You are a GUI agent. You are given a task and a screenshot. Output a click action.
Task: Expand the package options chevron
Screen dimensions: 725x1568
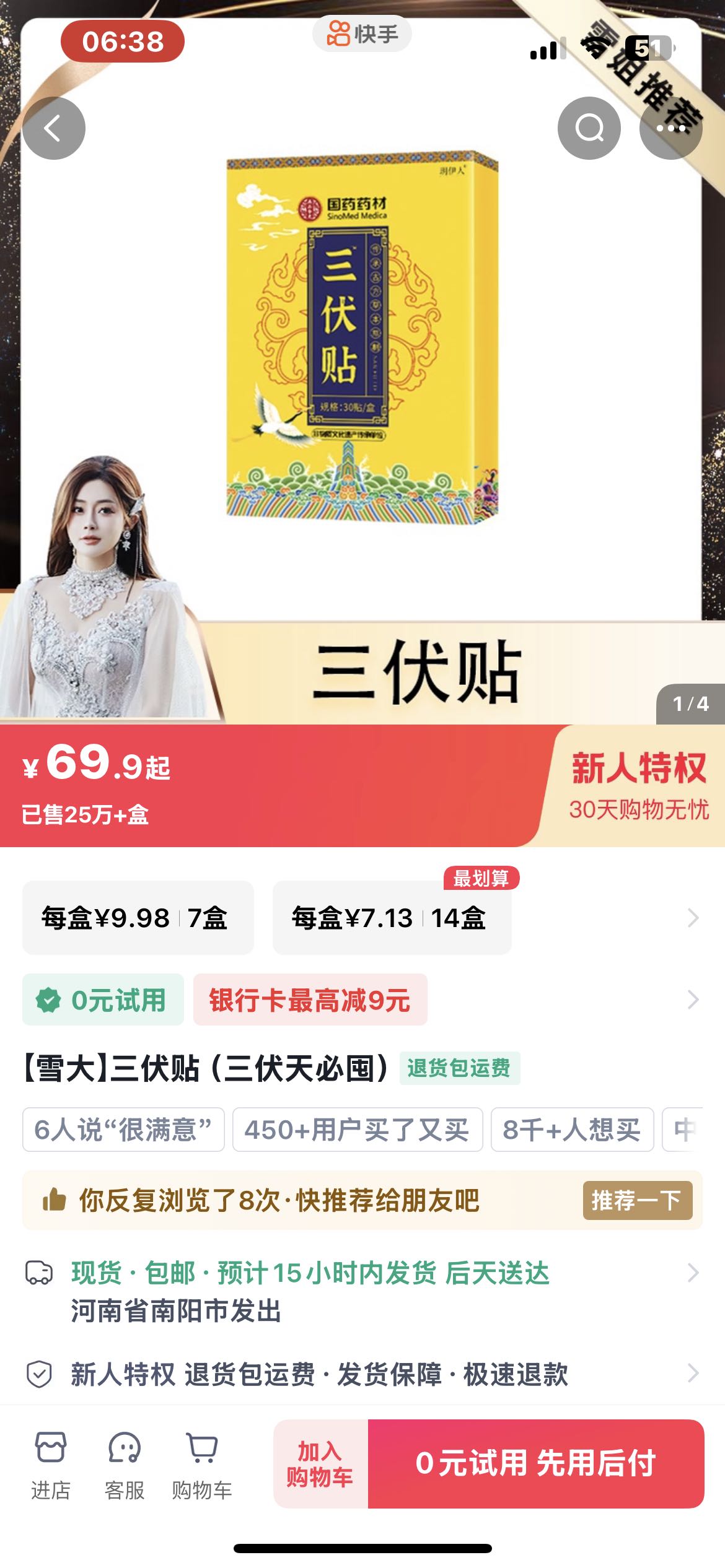pos(693,917)
